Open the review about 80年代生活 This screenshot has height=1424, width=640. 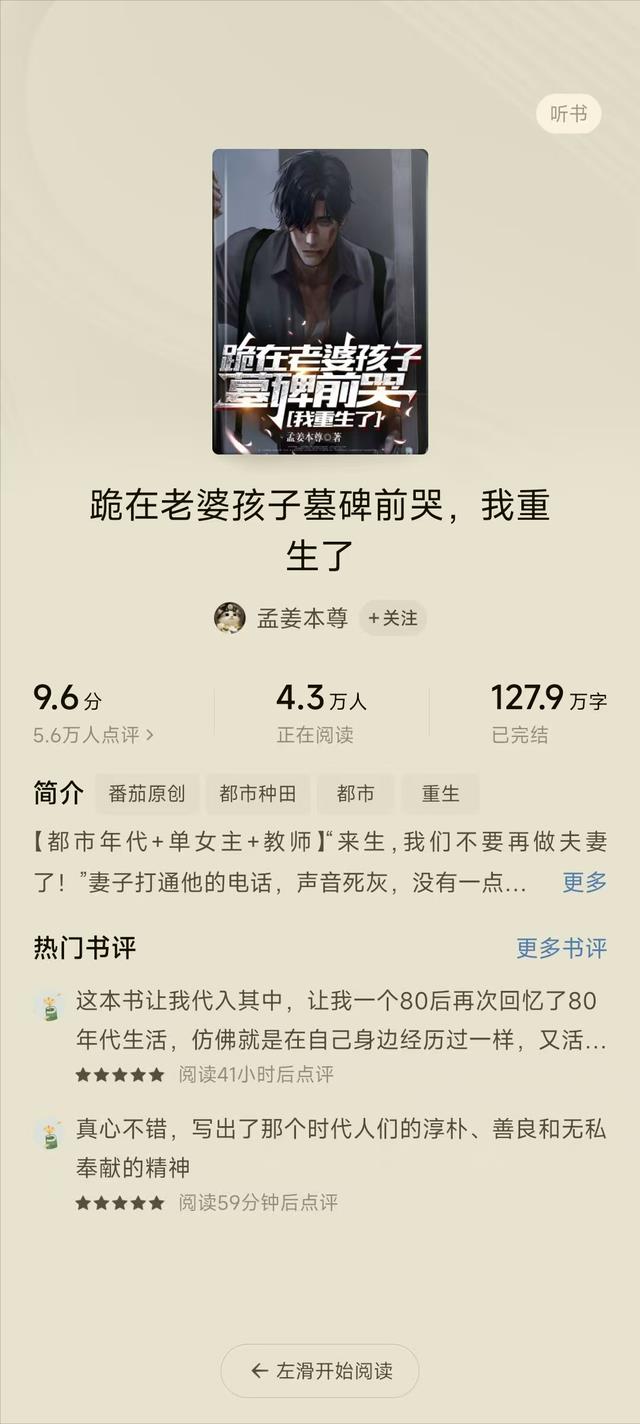coord(340,1022)
